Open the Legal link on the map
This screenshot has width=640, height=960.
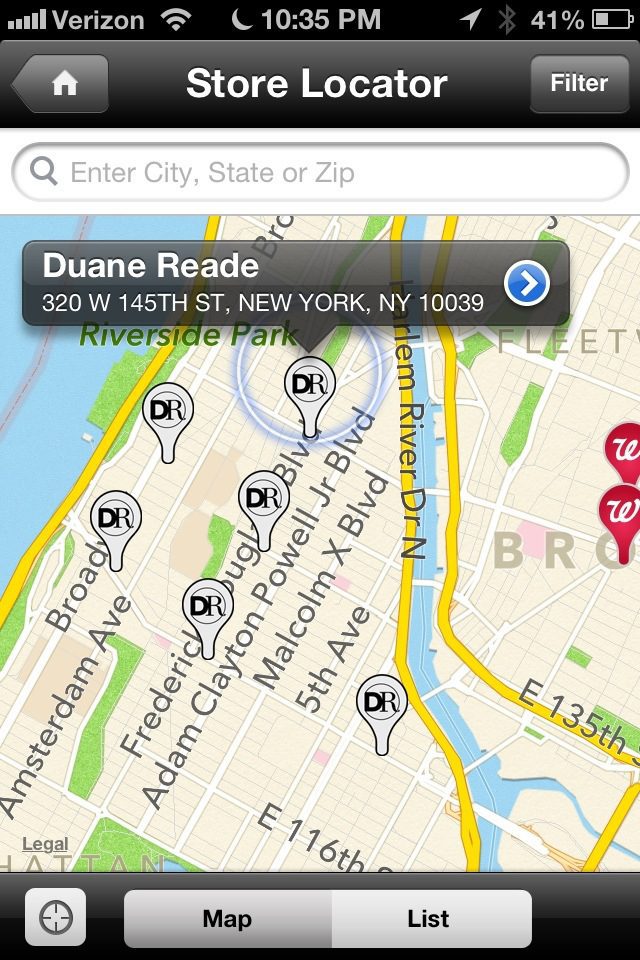coord(45,845)
